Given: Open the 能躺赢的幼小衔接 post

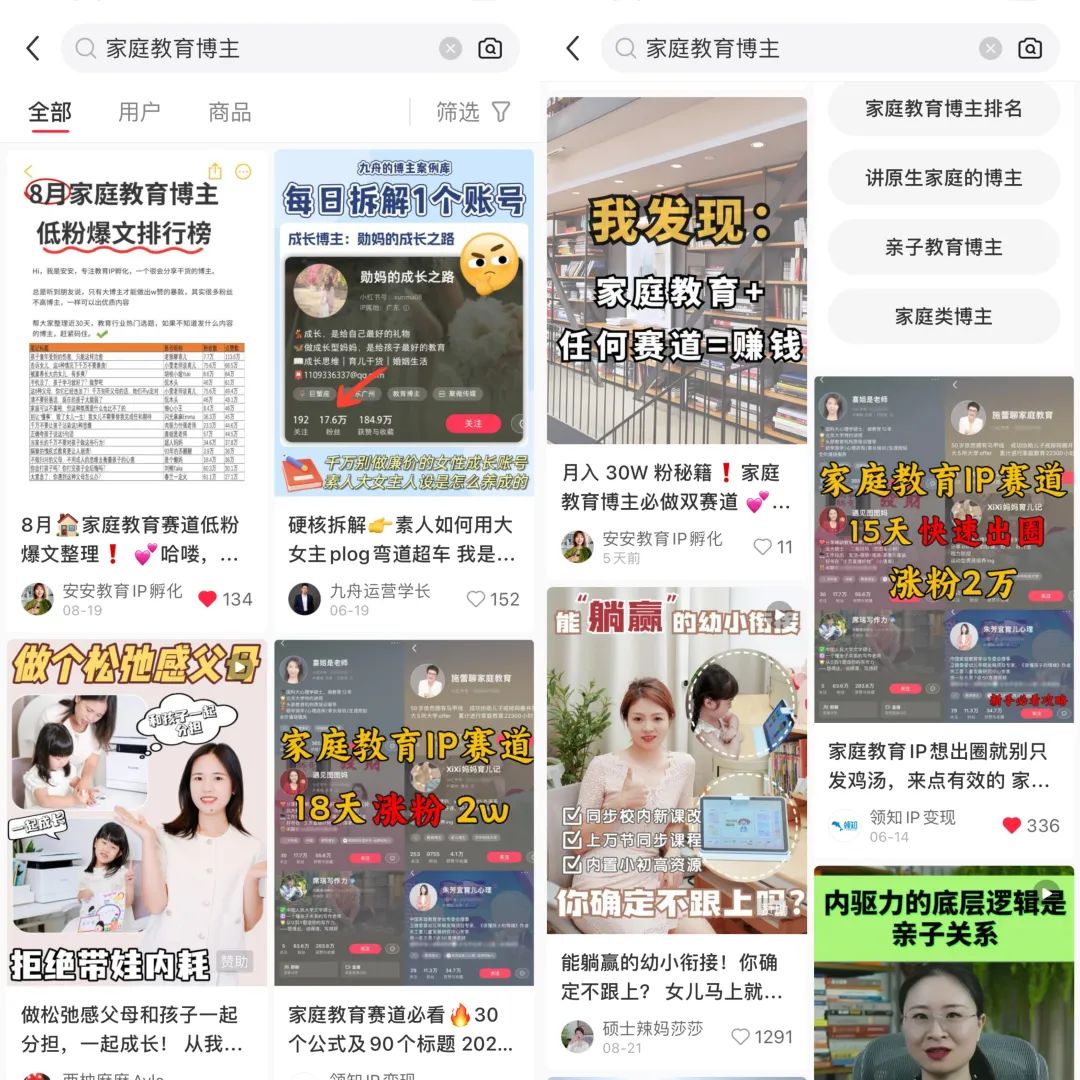Looking at the screenshot, I should 677,760.
